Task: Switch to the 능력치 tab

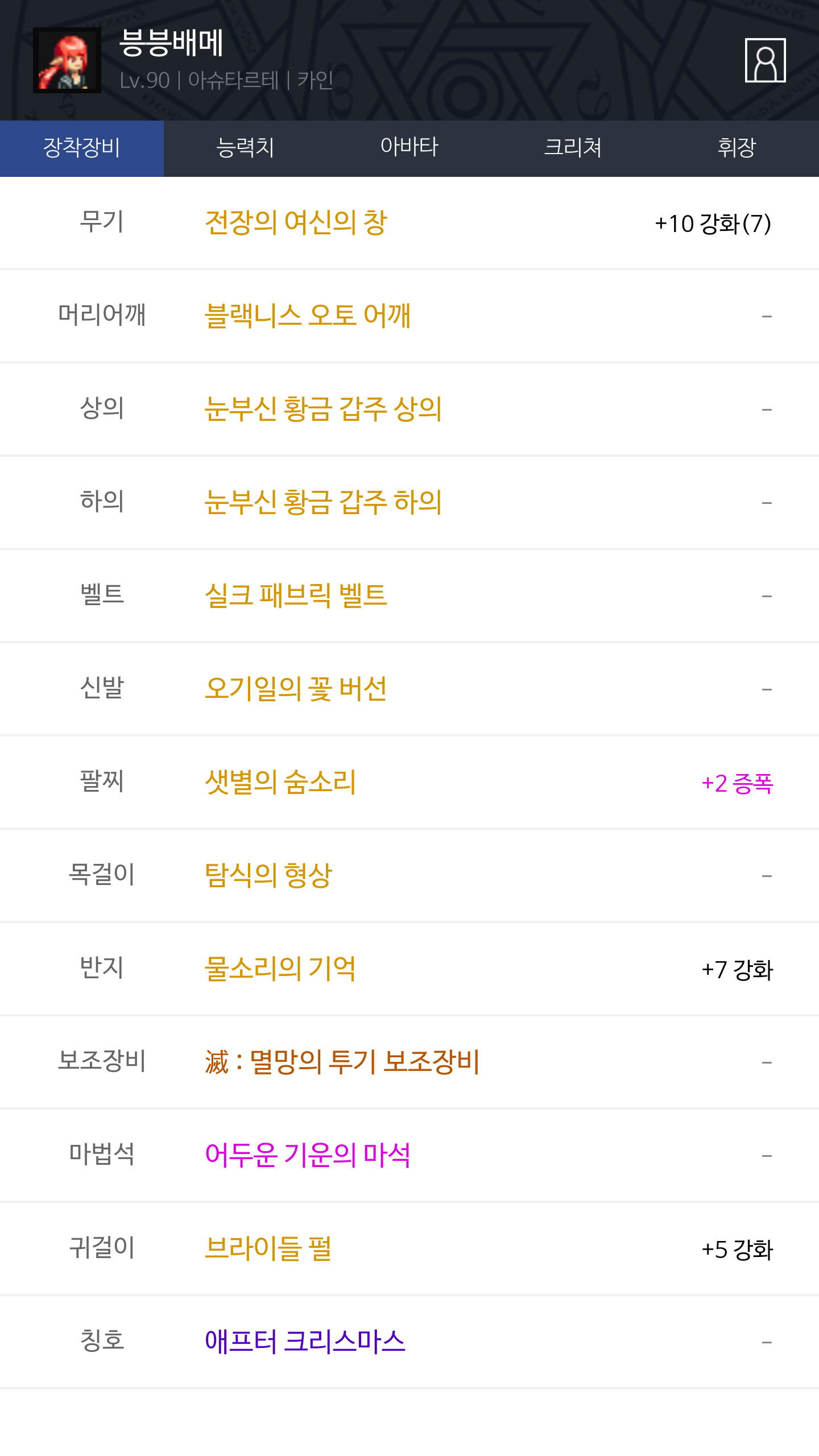Action: [x=246, y=148]
